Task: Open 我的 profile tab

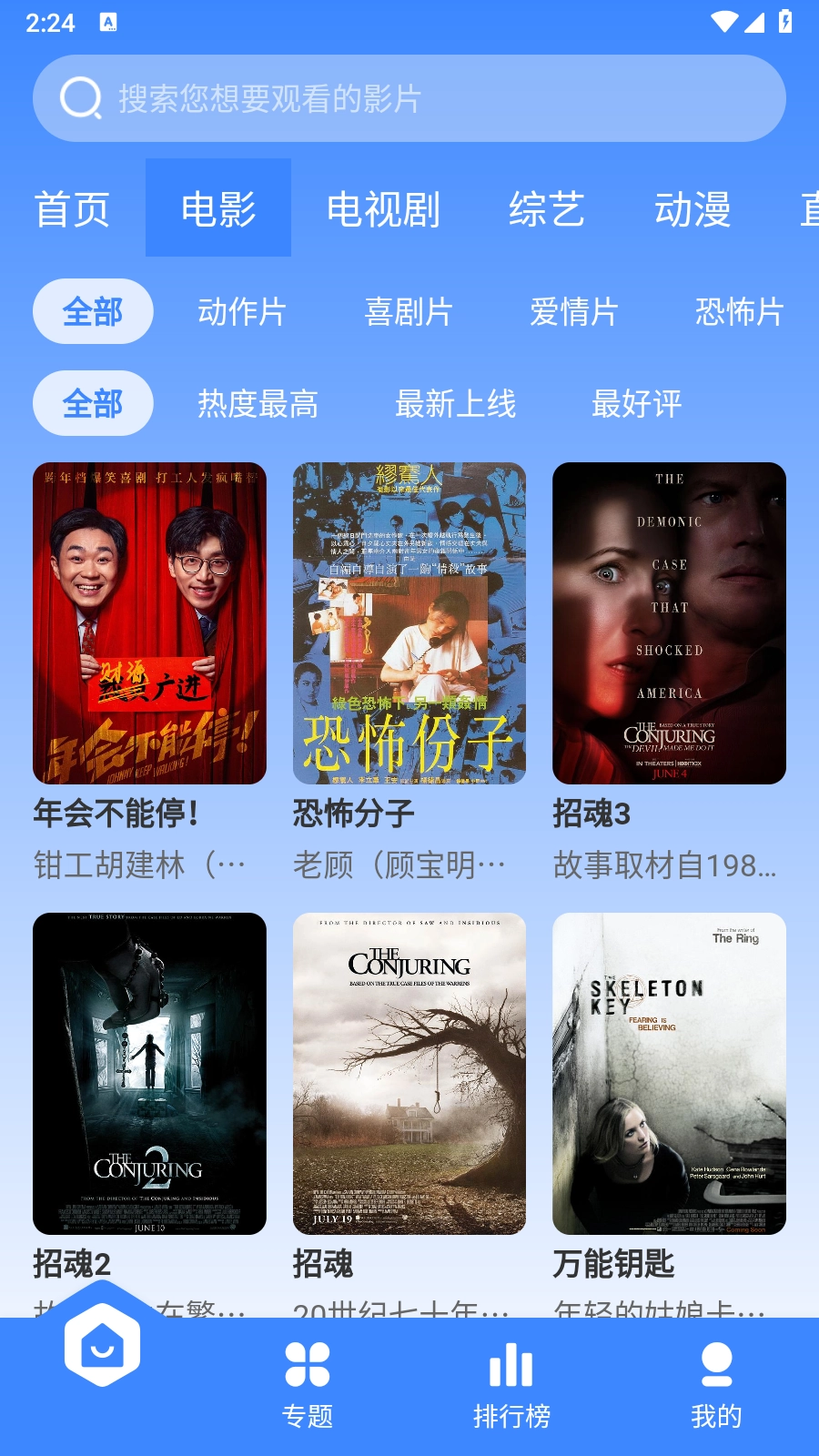Action: click(x=716, y=1385)
